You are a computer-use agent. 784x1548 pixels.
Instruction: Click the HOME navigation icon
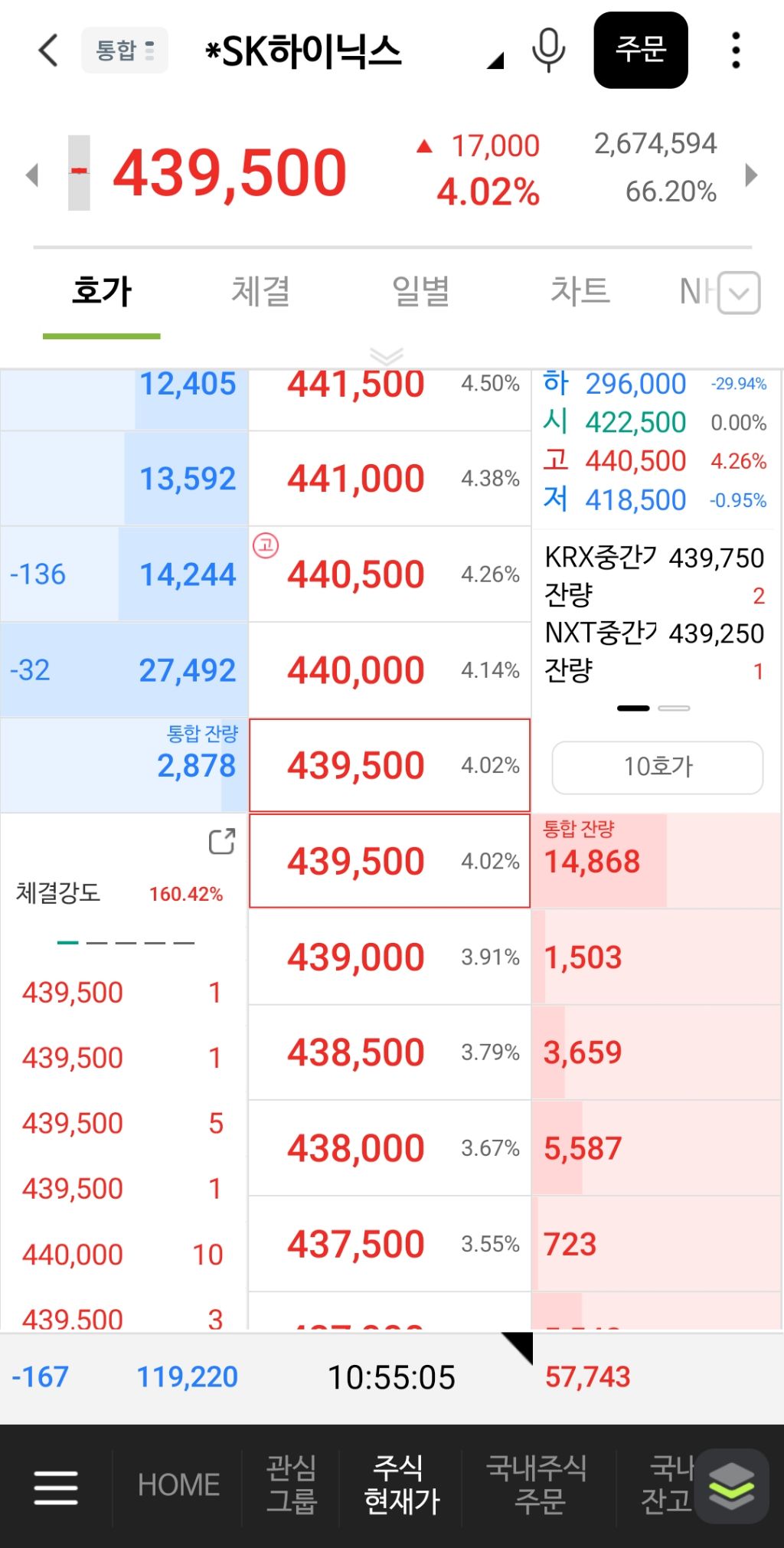(x=178, y=1484)
